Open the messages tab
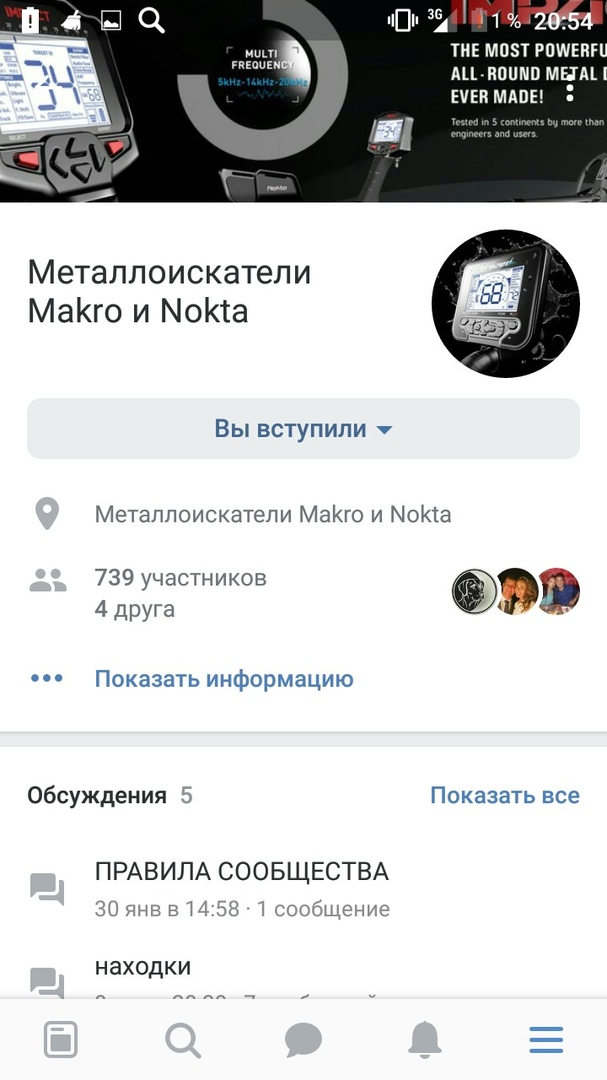Viewport: 607px width, 1080px height. click(x=303, y=1040)
